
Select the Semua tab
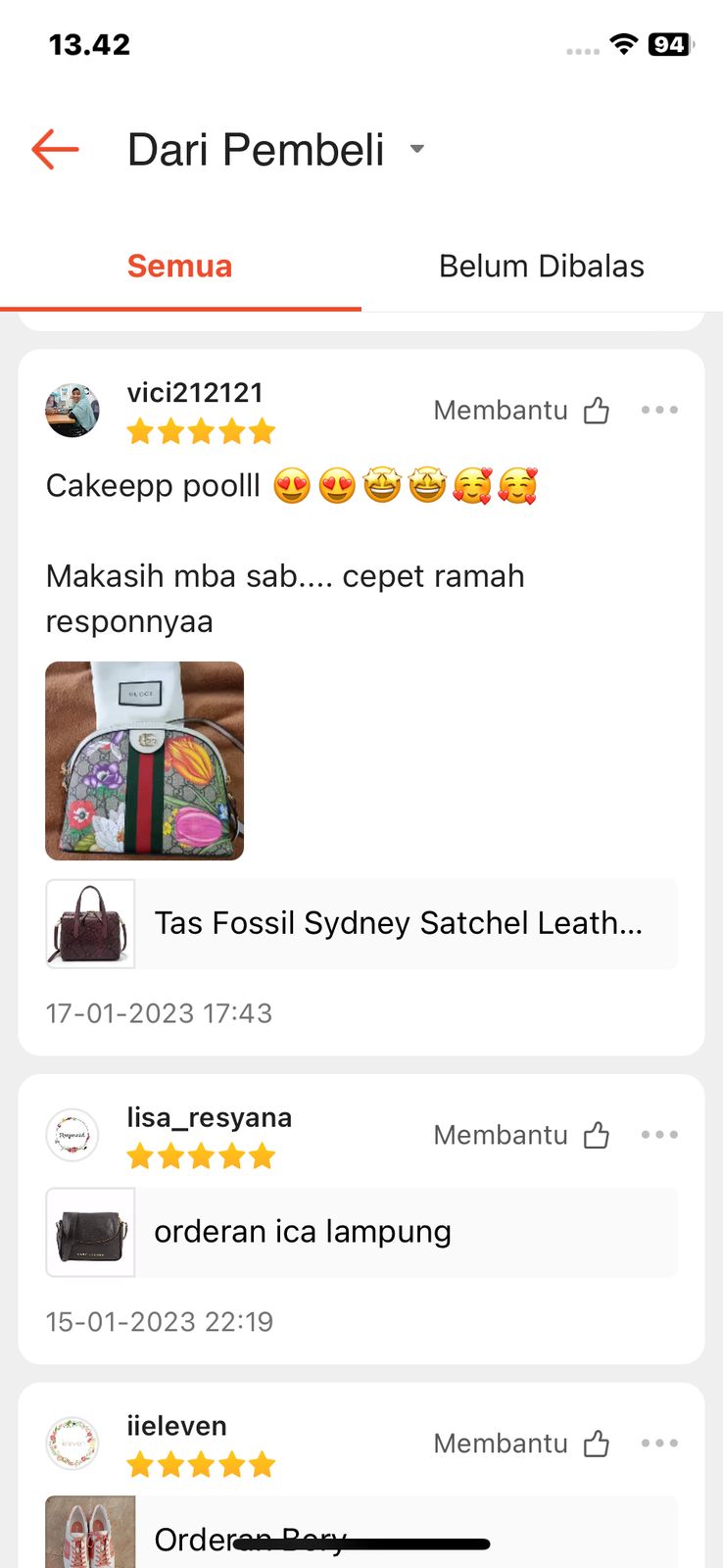point(179,265)
